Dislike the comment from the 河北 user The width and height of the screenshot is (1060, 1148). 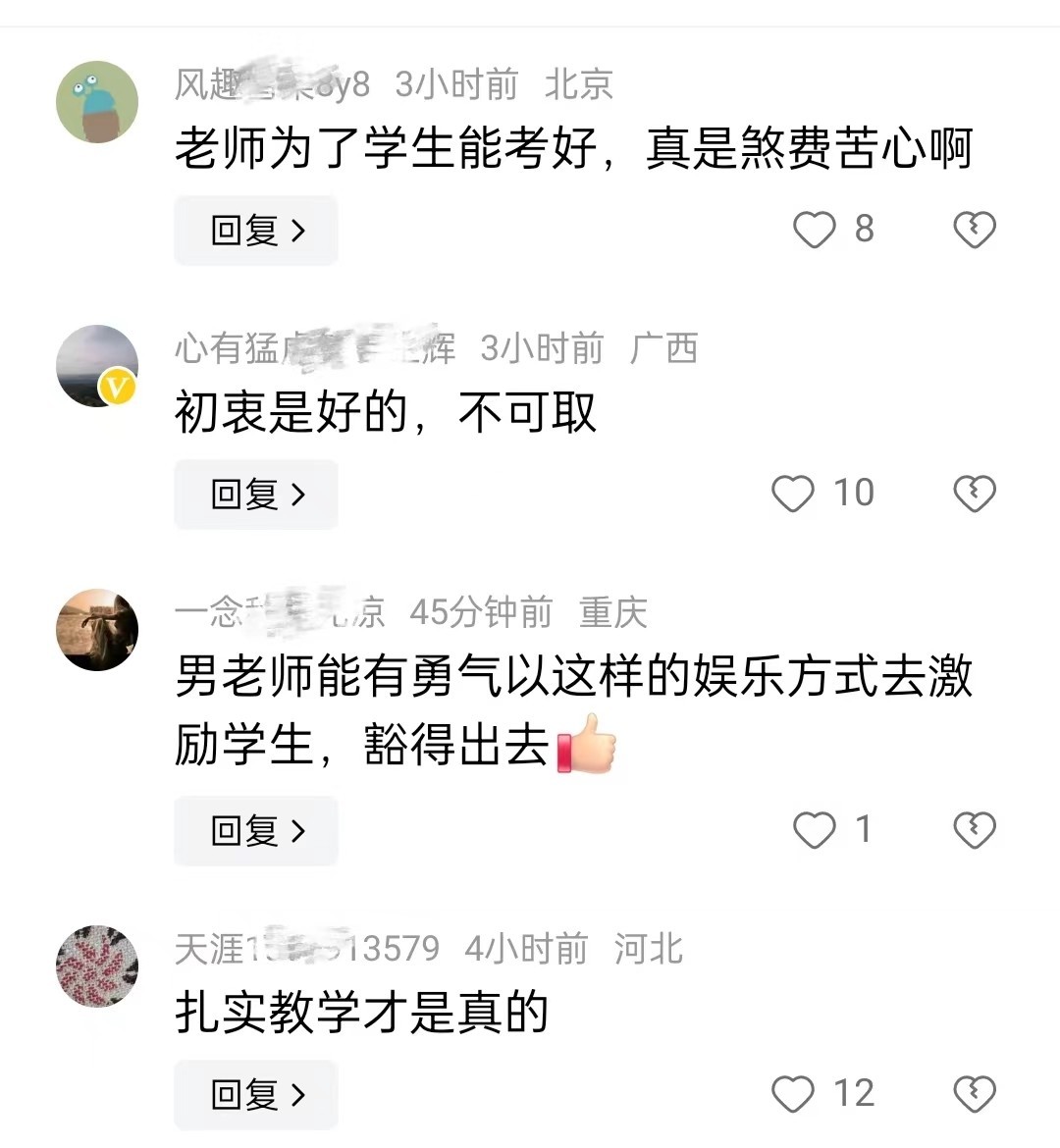point(974,1094)
